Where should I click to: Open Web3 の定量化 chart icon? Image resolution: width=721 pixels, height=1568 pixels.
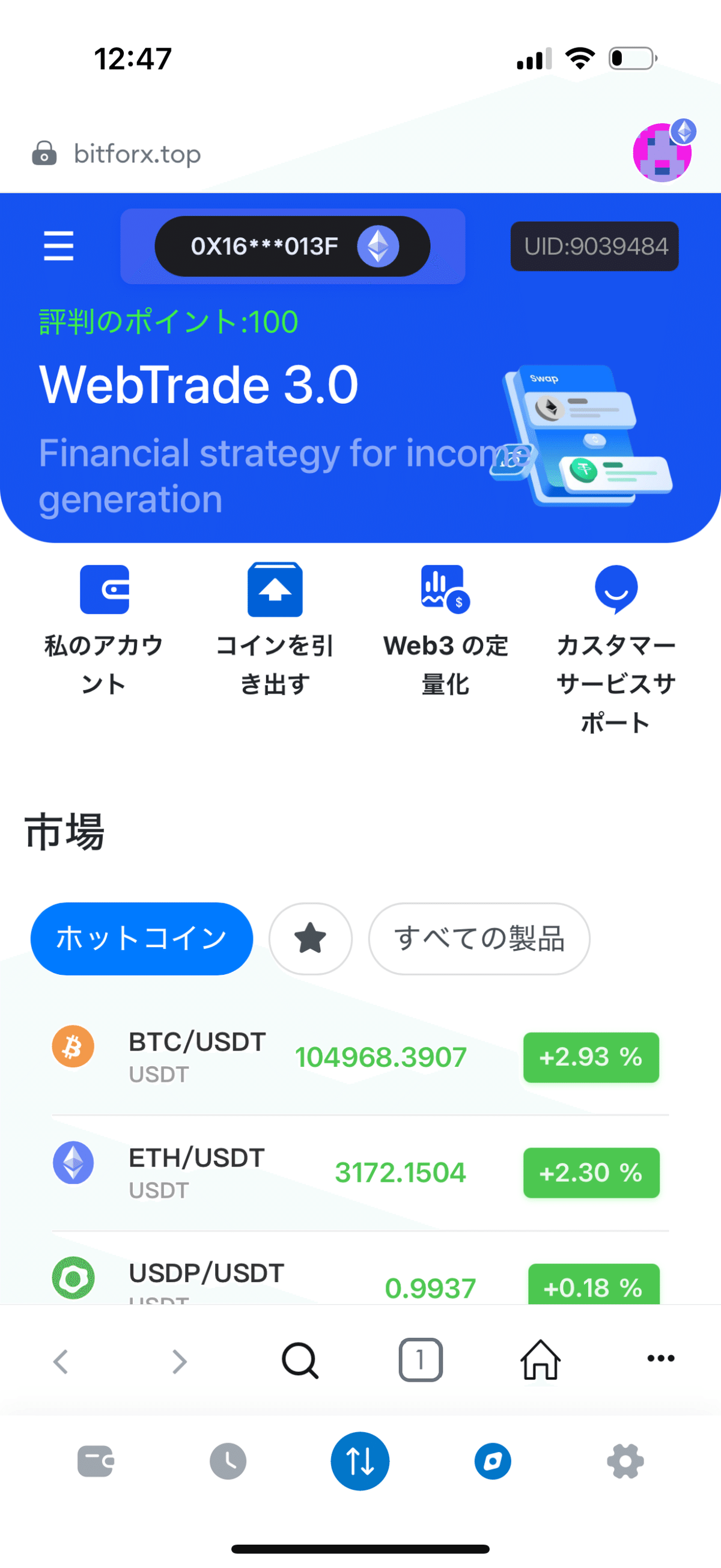pyautogui.click(x=442, y=589)
